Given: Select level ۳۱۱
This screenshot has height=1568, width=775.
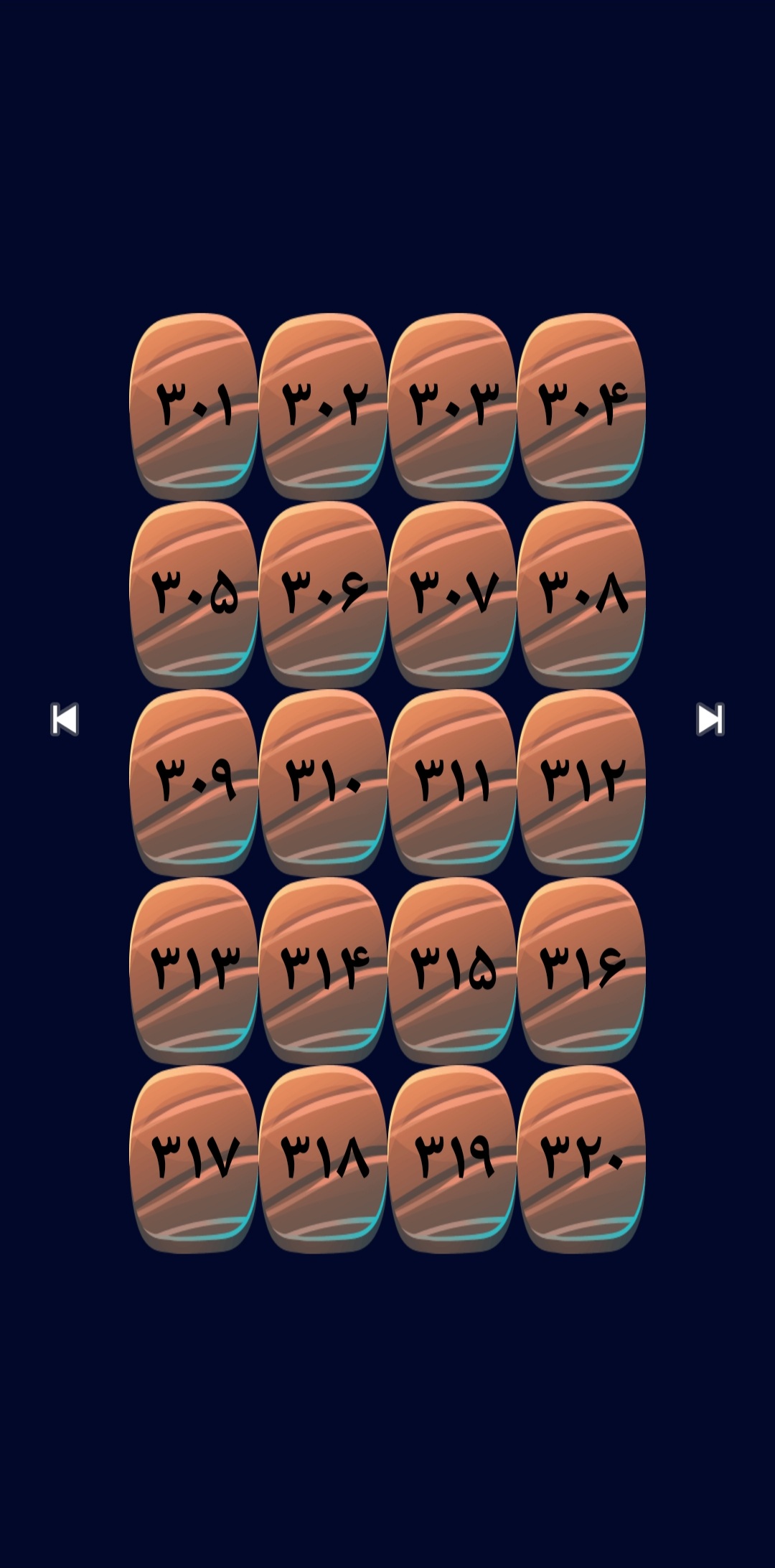Looking at the screenshot, I should pos(452,782).
